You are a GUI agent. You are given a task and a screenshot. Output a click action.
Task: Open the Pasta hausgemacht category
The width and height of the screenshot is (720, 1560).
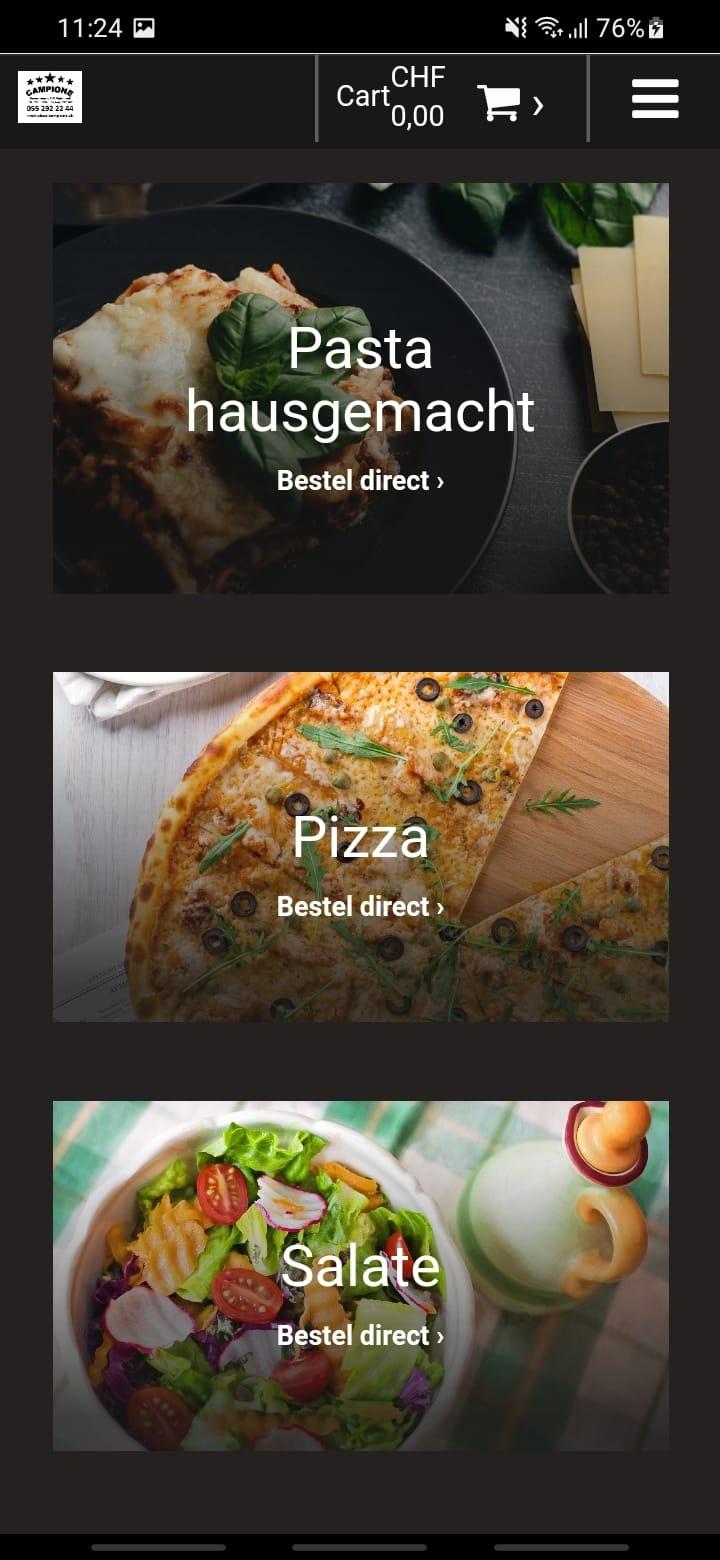(x=361, y=388)
